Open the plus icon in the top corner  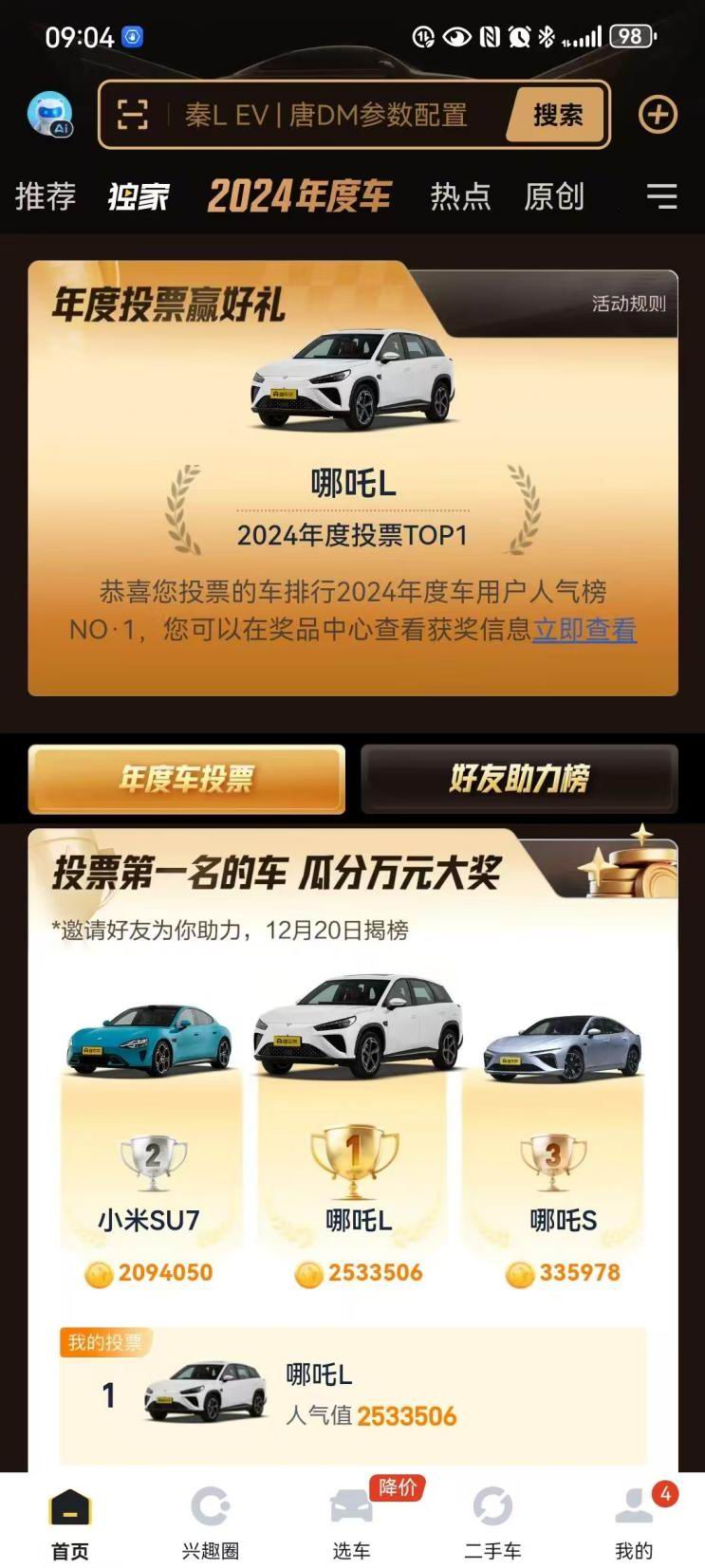657,115
